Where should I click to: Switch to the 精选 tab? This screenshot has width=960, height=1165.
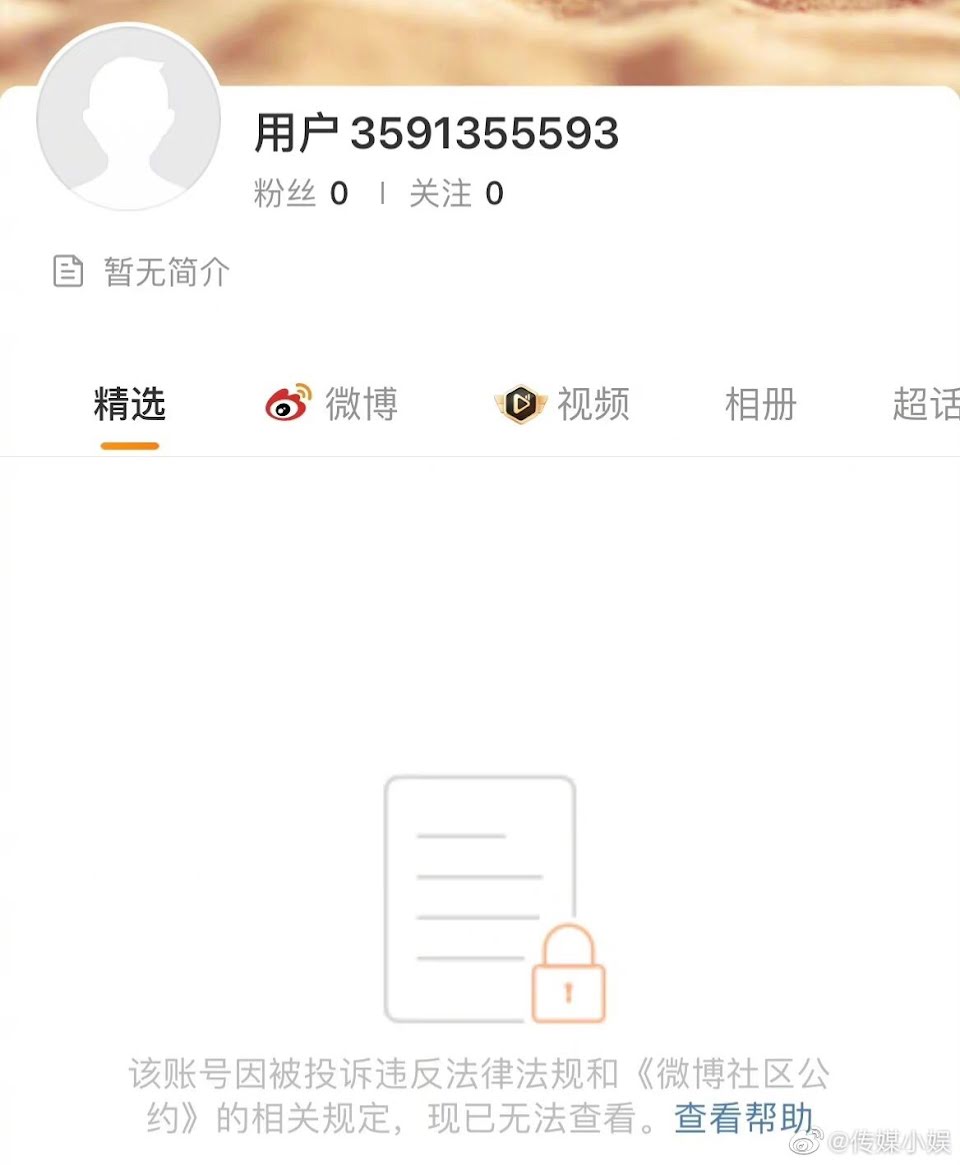[130, 405]
